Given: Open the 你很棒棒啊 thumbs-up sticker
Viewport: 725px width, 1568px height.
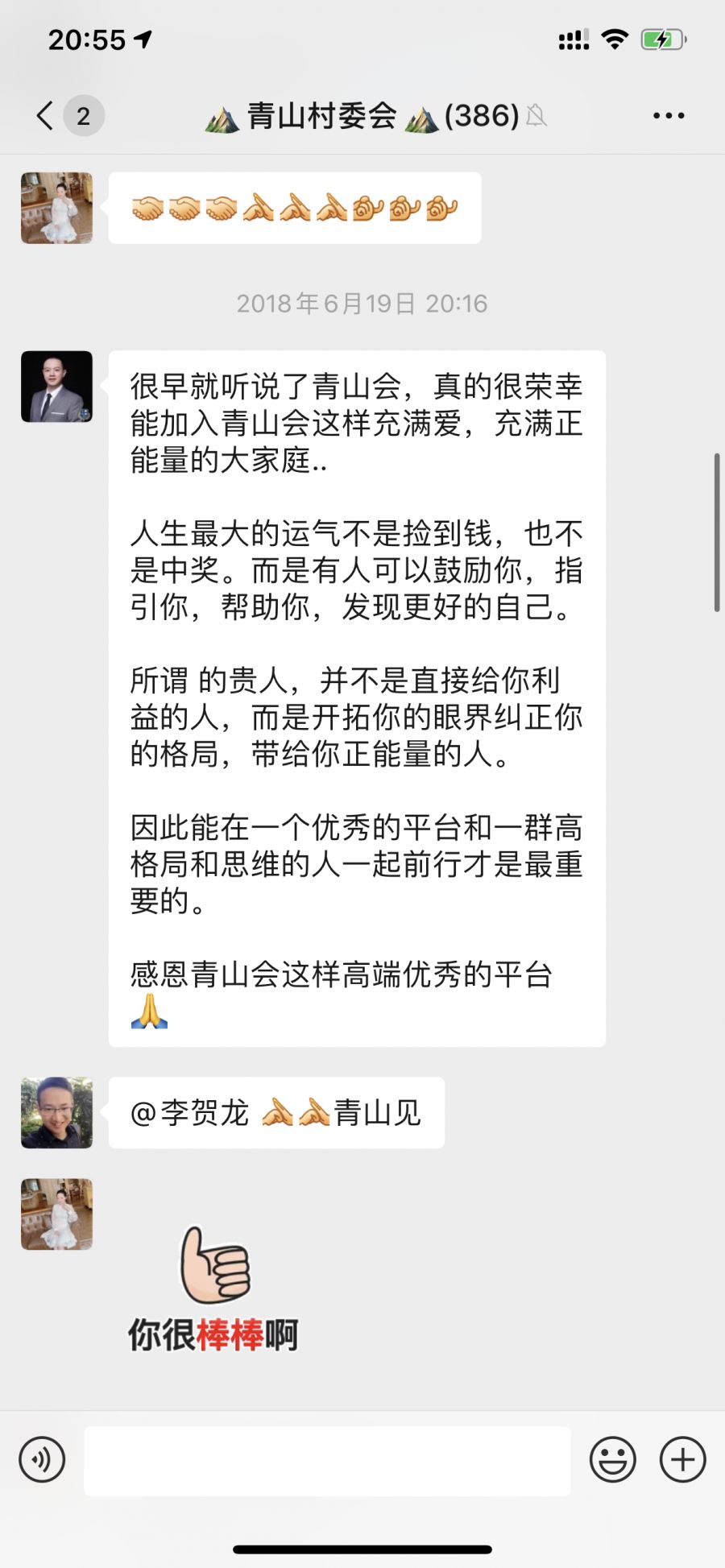Looking at the screenshot, I should click(213, 1289).
